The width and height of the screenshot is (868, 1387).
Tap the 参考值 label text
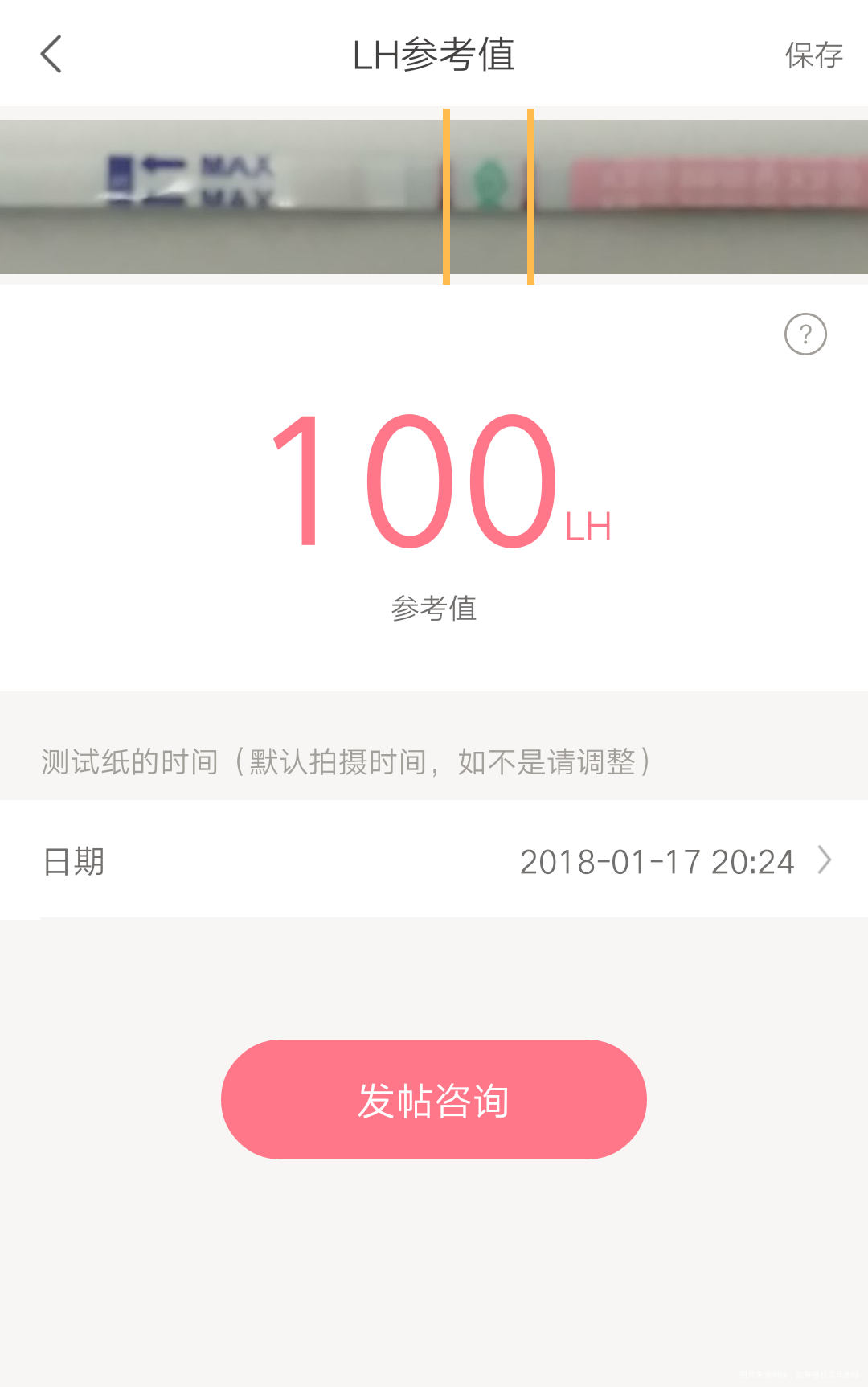coord(434,609)
